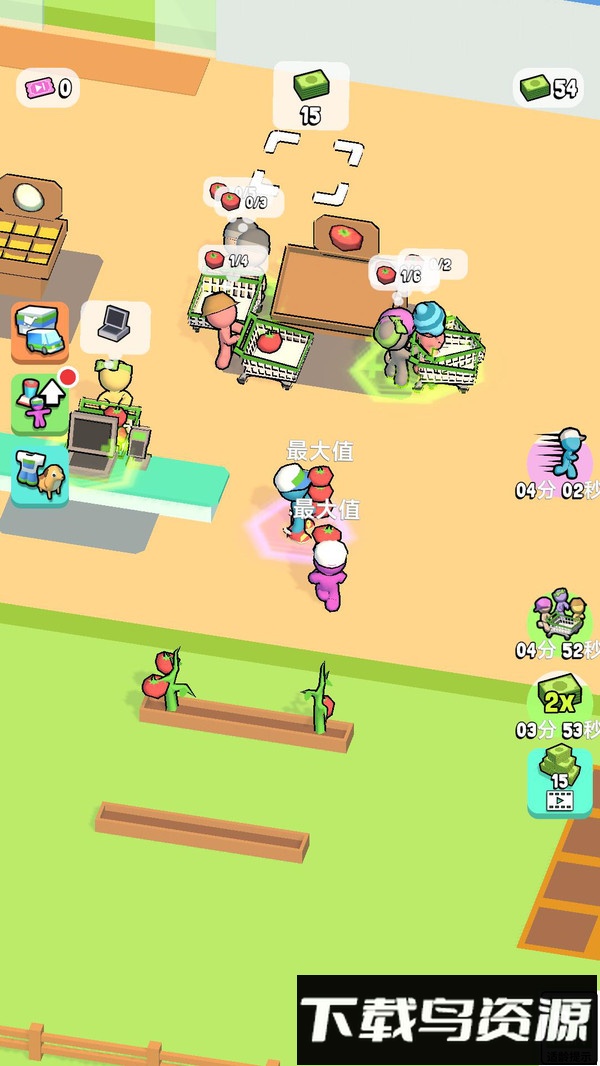Activate the speed boost with 04分02秒 timer
600x1066 pixels.
coord(559,458)
